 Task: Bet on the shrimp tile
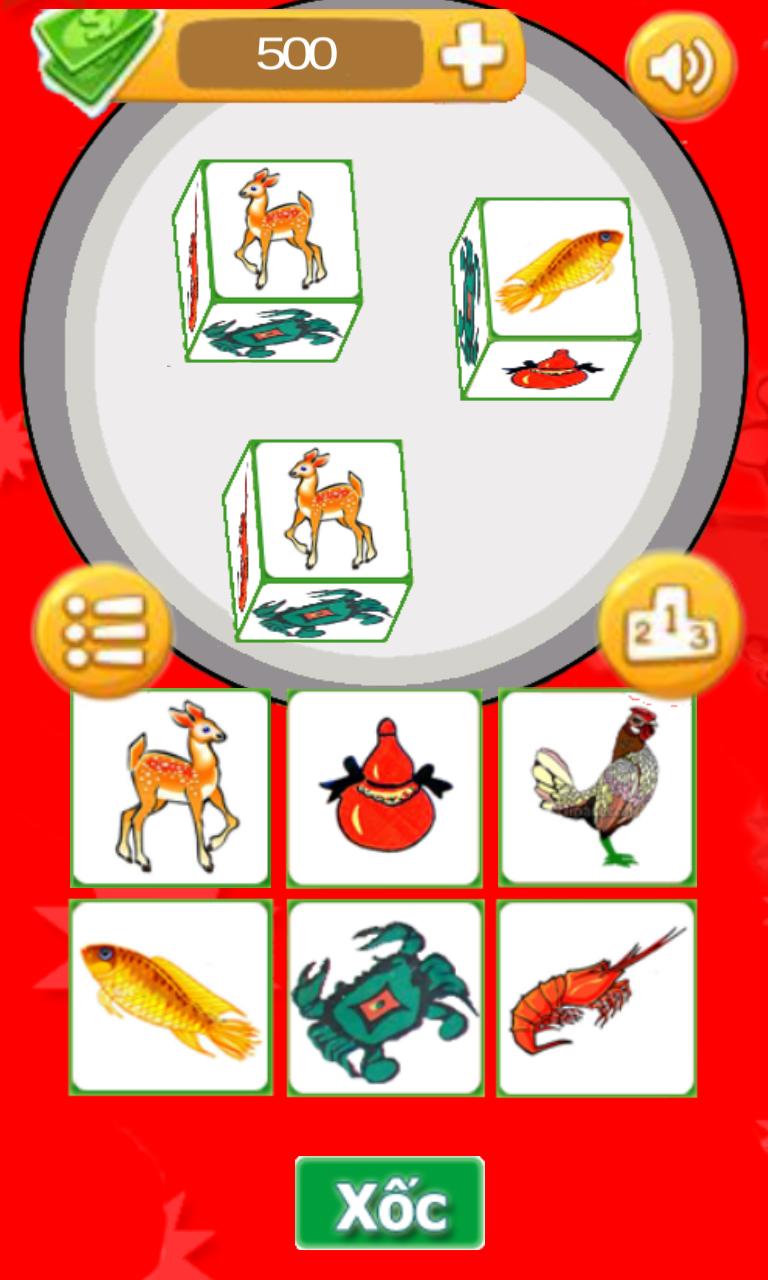597,997
